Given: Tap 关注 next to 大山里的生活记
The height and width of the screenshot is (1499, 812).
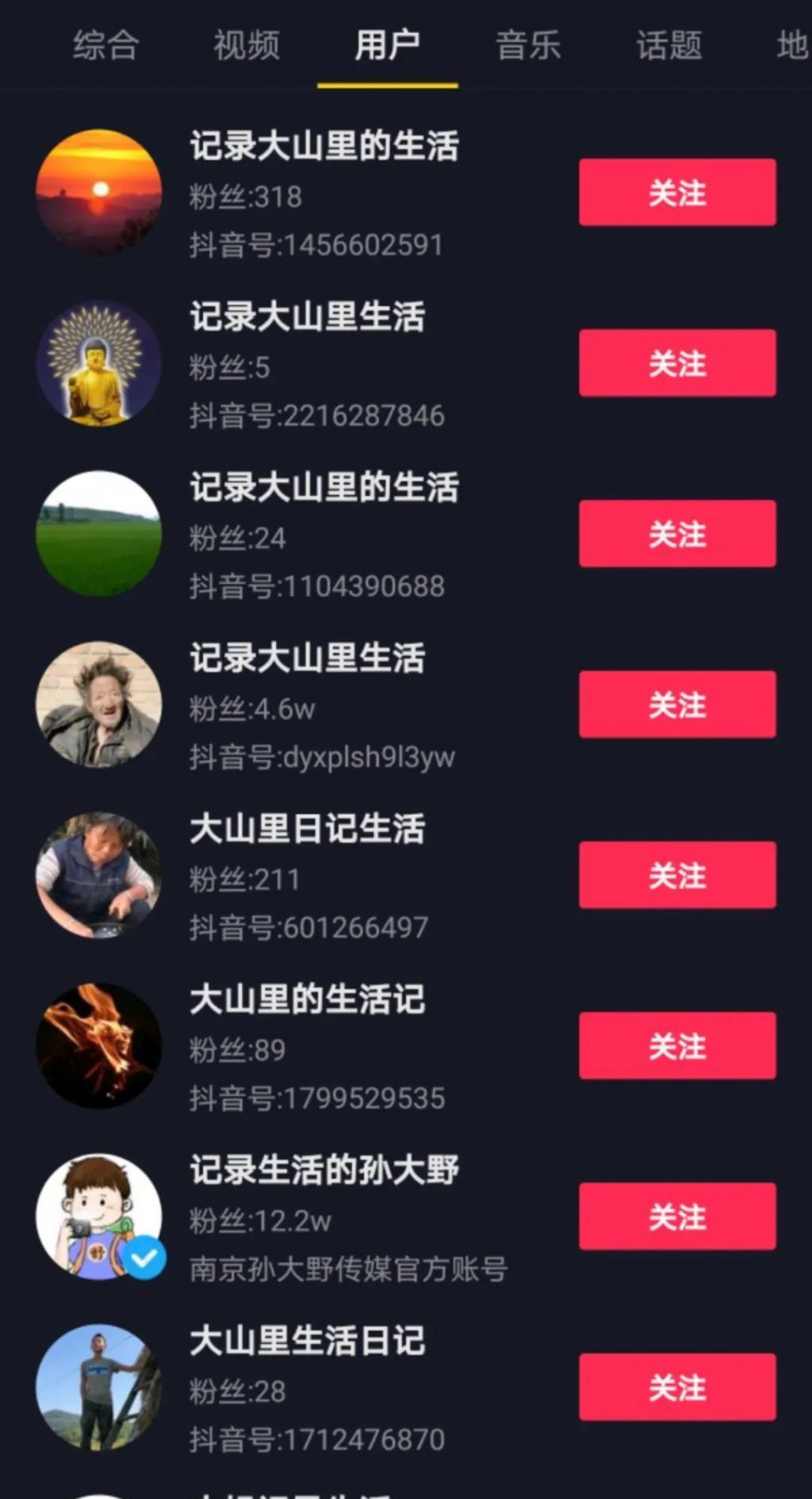Looking at the screenshot, I should pyautogui.click(x=676, y=1045).
